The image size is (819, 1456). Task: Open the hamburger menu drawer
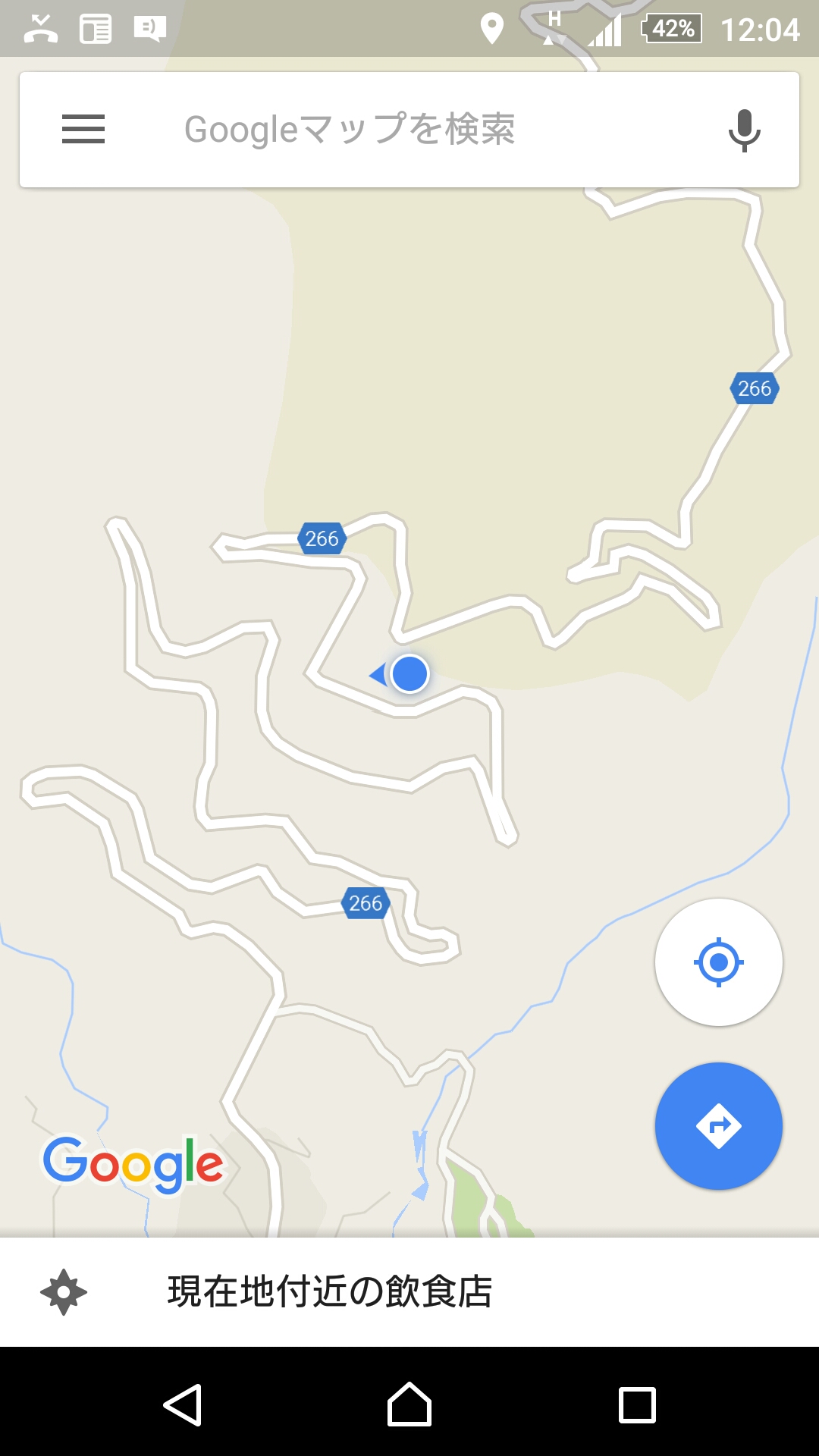83,129
